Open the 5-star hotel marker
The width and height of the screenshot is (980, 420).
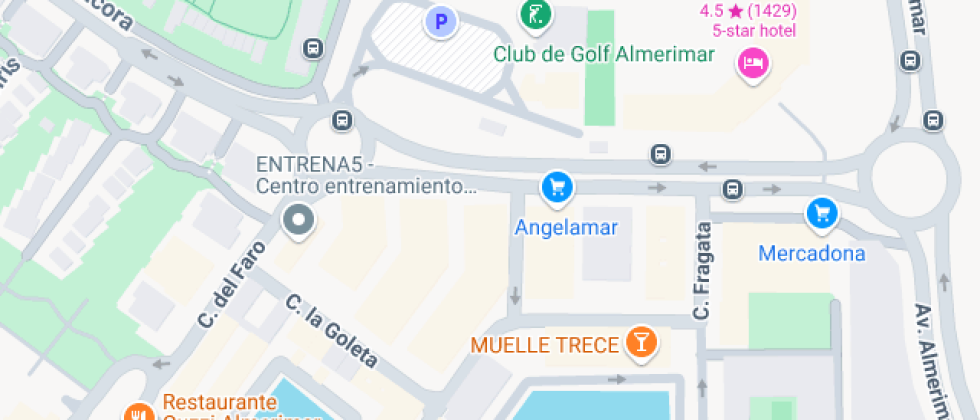[753, 64]
